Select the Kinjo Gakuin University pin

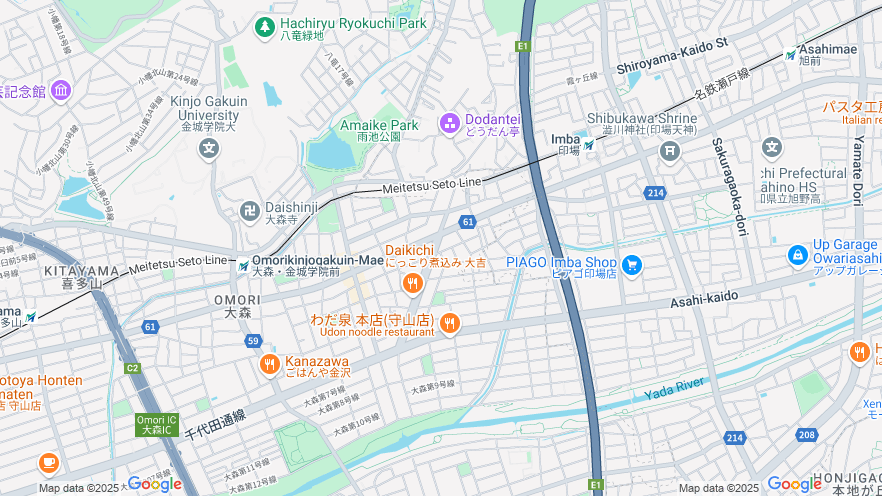click(x=209, y=149)
